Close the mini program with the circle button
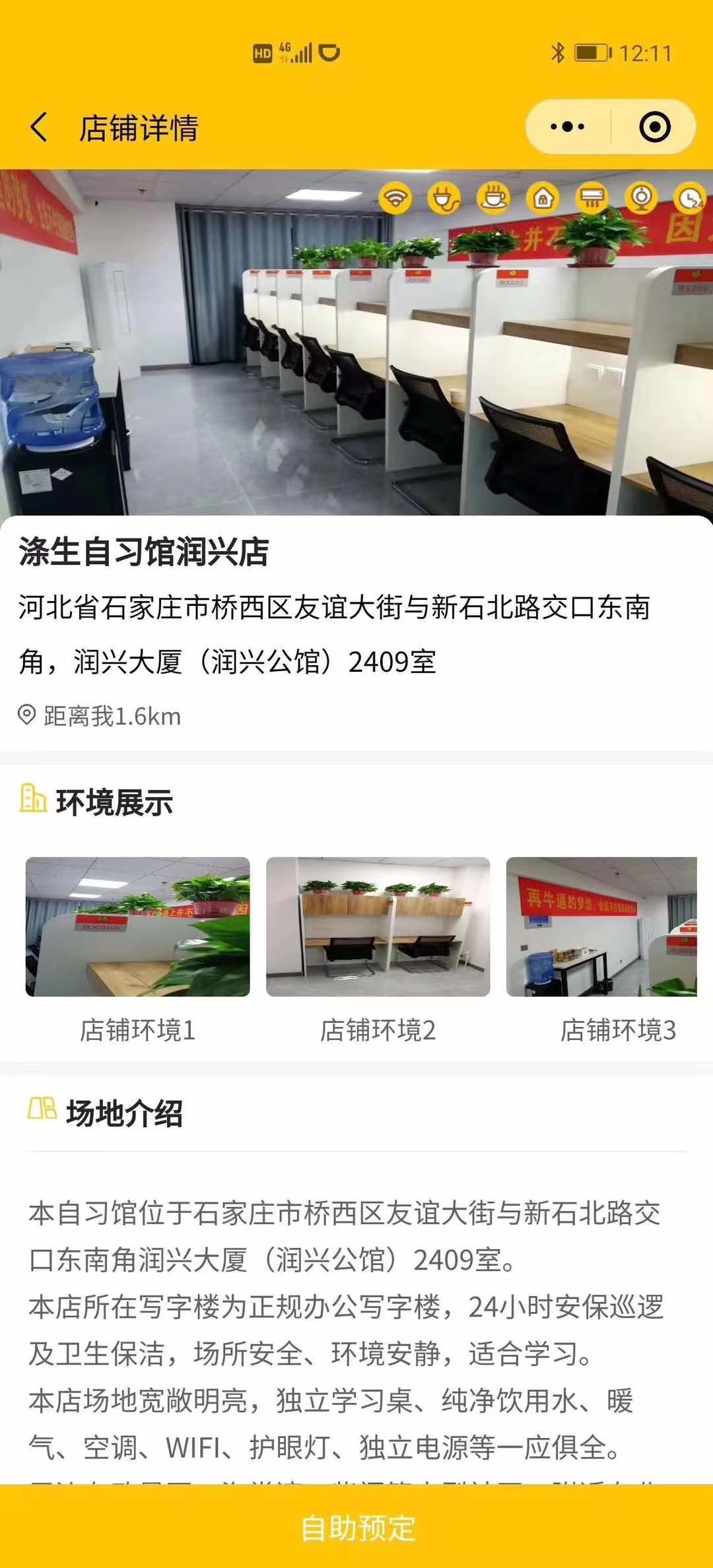Viewport: 713px width, 1568px height. tap(655, 127)
